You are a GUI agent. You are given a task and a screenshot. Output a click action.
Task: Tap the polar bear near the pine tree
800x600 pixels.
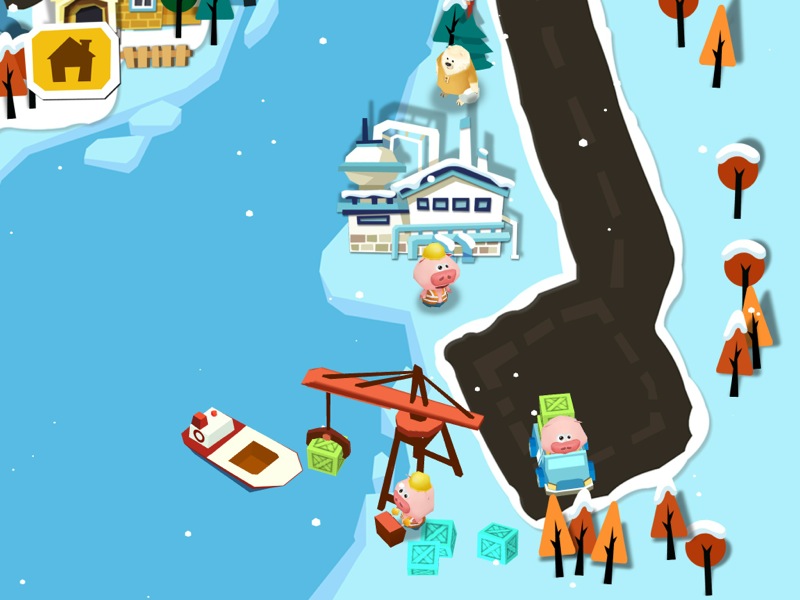click(458, 74)
